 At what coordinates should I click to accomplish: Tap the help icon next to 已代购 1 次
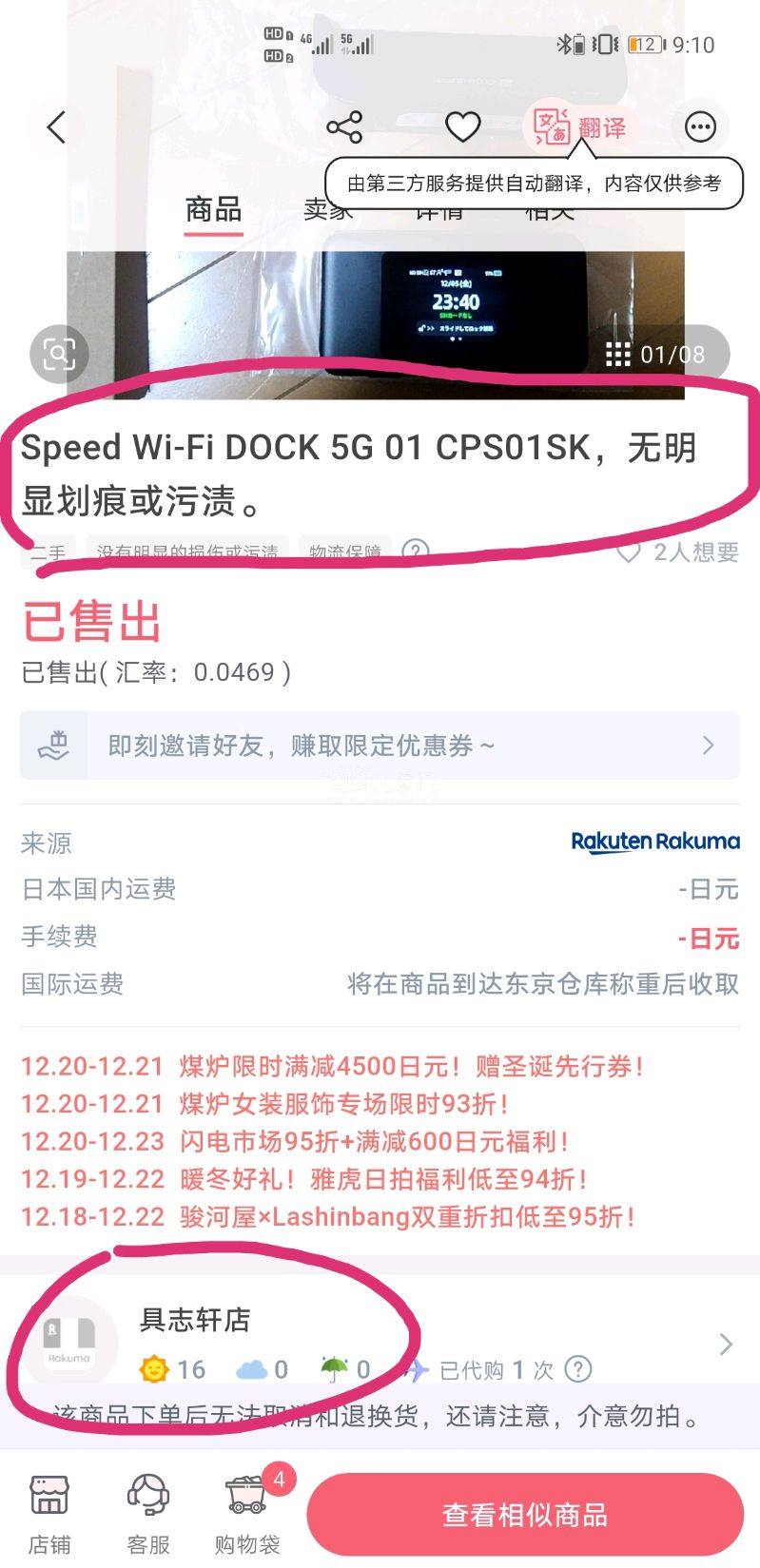click(577, 1369)
